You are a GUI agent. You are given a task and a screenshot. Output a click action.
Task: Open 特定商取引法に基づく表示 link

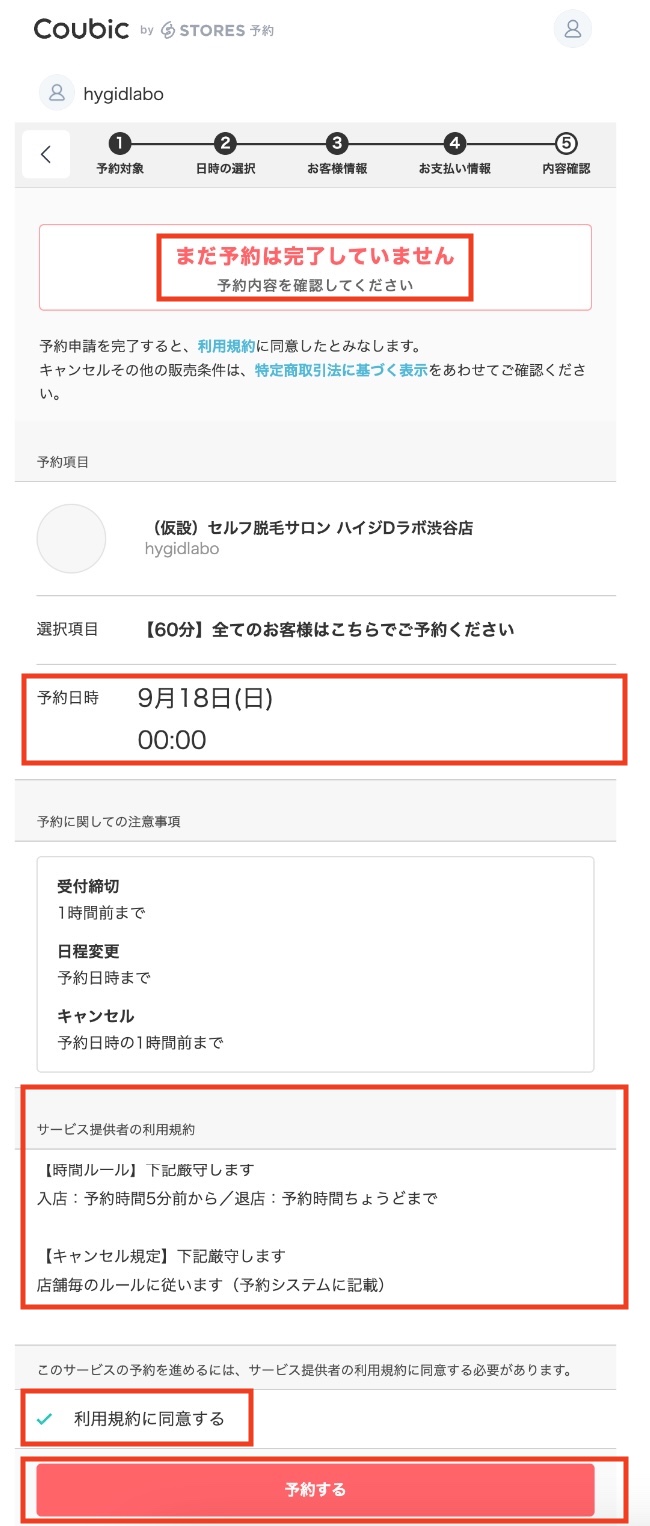[340, 369]
